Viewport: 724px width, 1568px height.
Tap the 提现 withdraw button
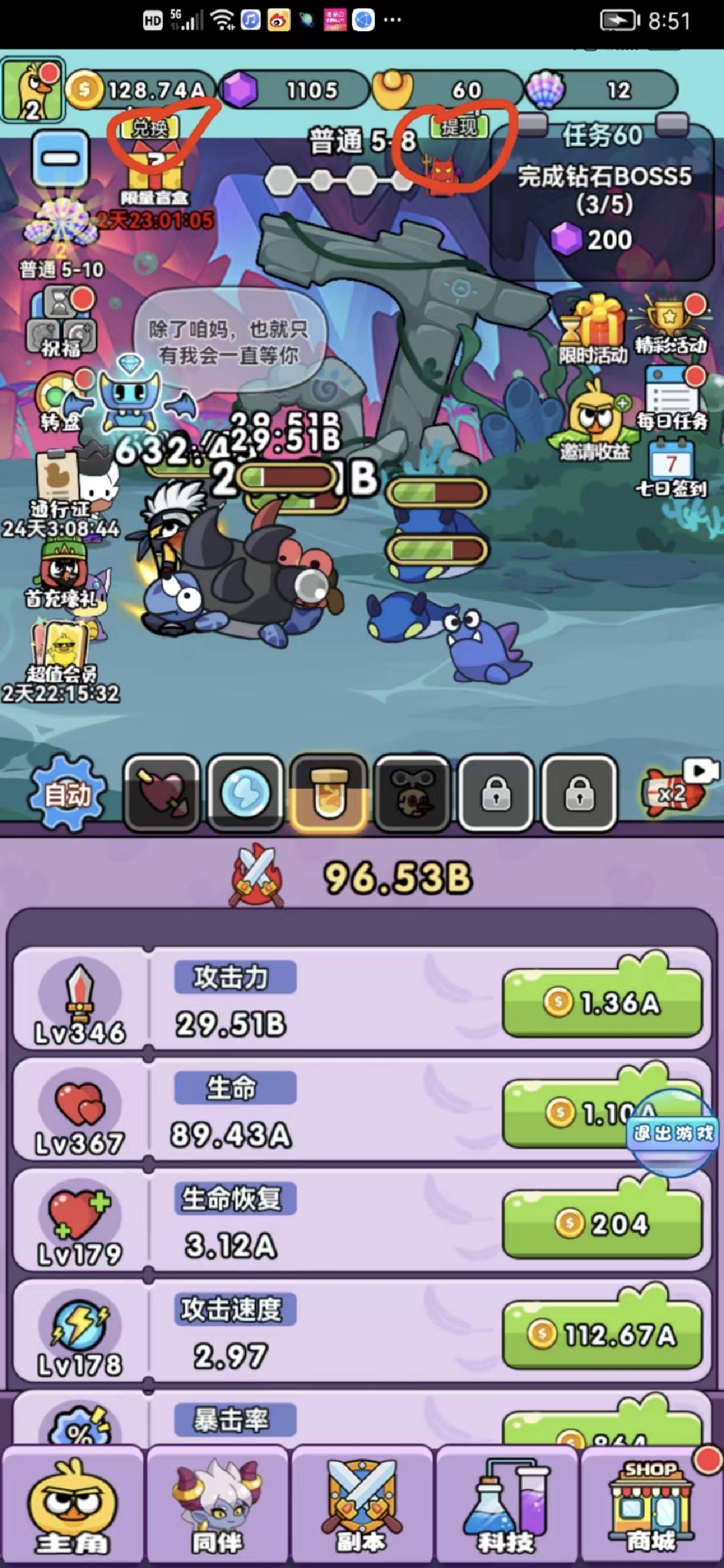[459, 127]
